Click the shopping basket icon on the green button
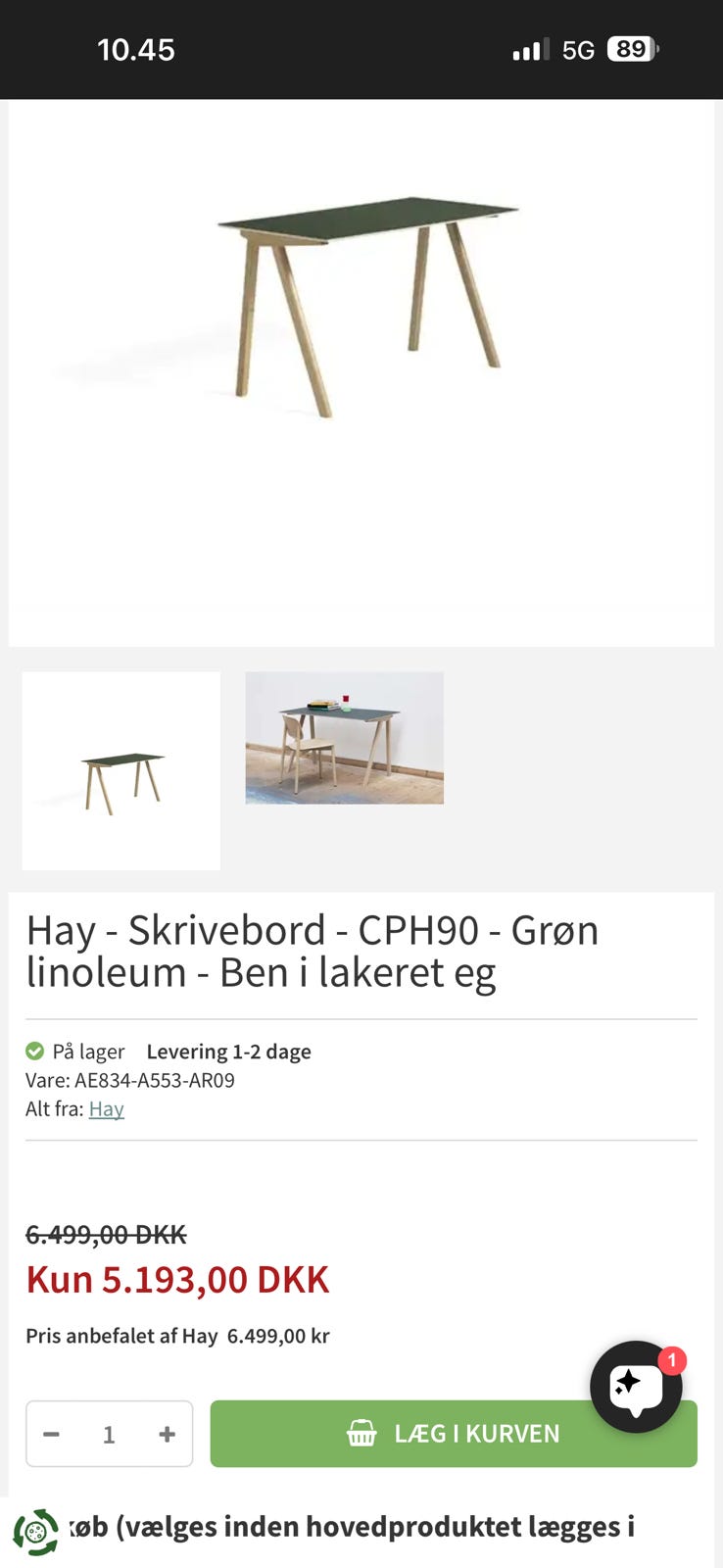The width and height of the screenshot is (723, 1568). [x=361, y=1433]
